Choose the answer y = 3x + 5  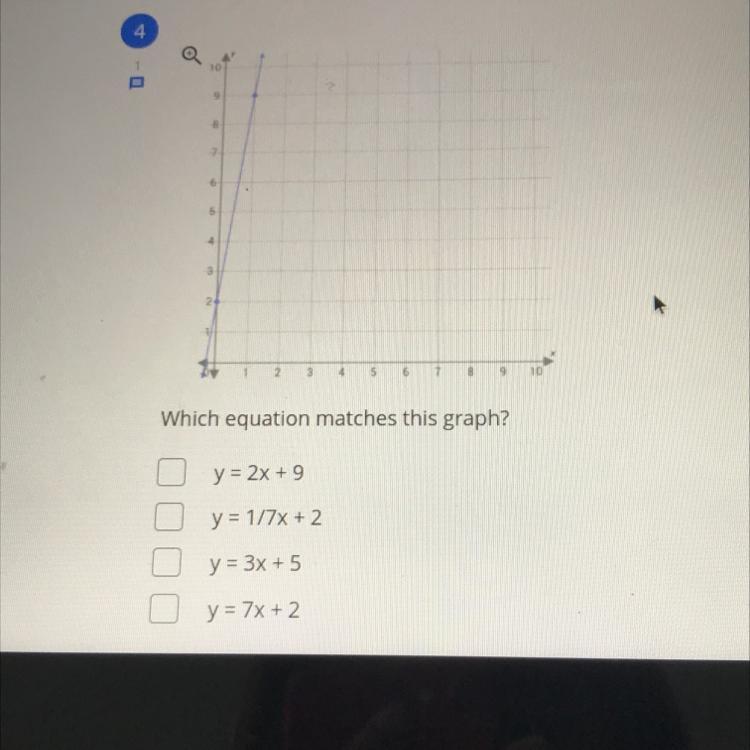[x=167, y=564]
